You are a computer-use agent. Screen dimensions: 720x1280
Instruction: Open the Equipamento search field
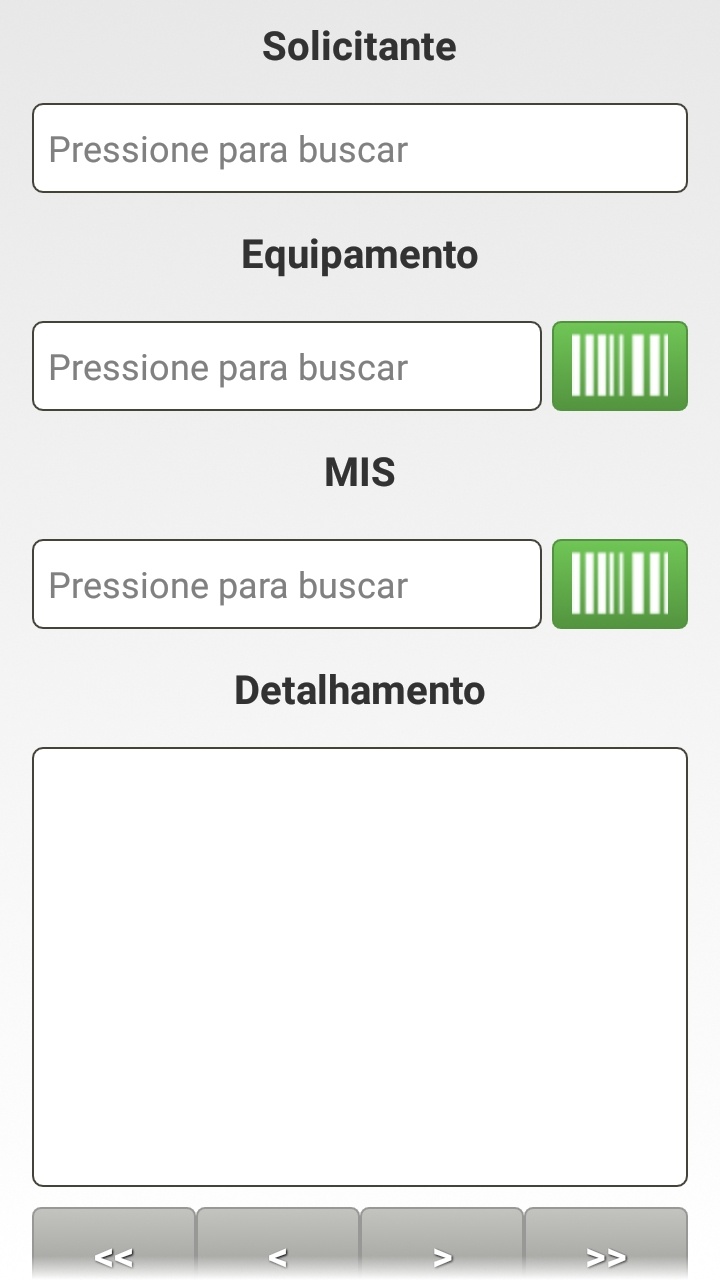(x=287, y=366)
